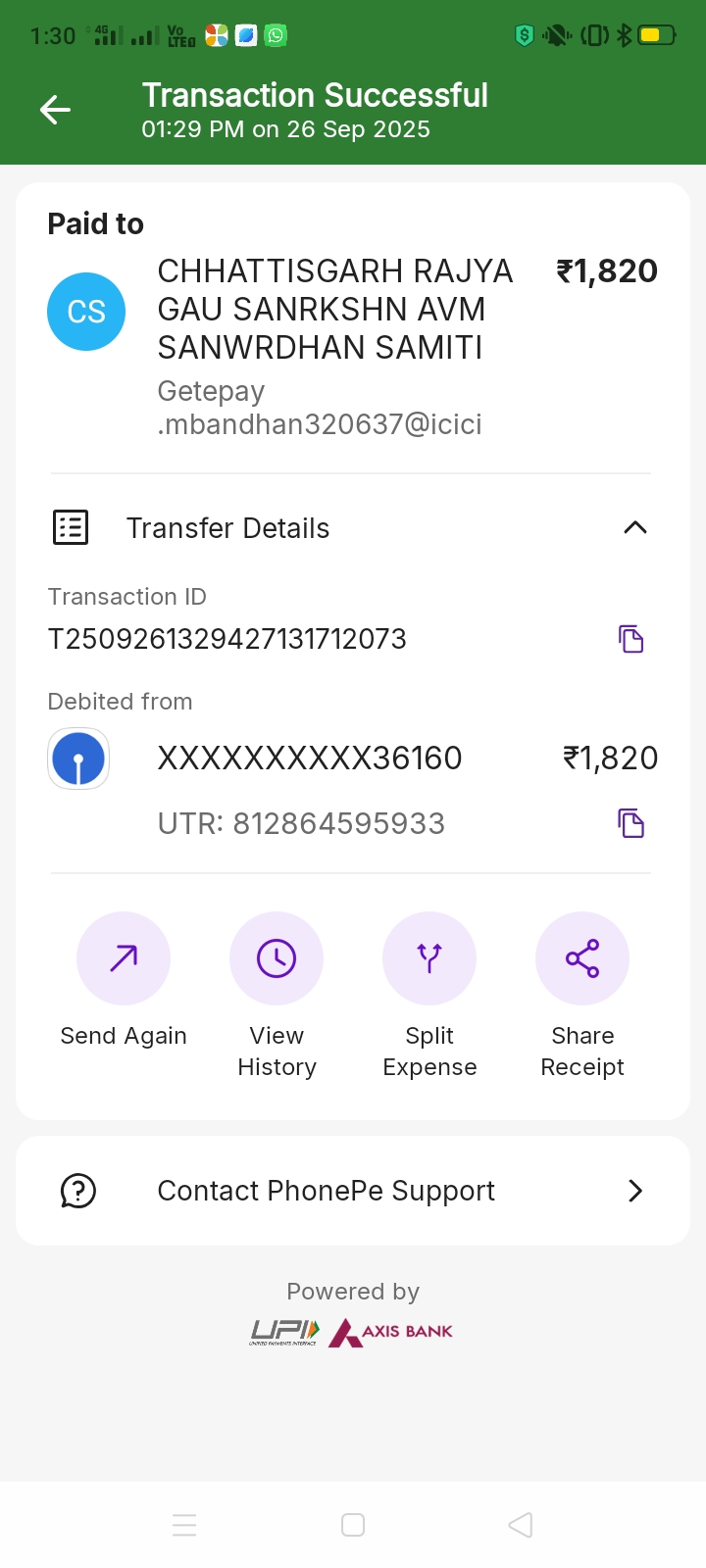Copy the Transaction ID
This screenshot has width=706, height=1568.
point(630,639)
